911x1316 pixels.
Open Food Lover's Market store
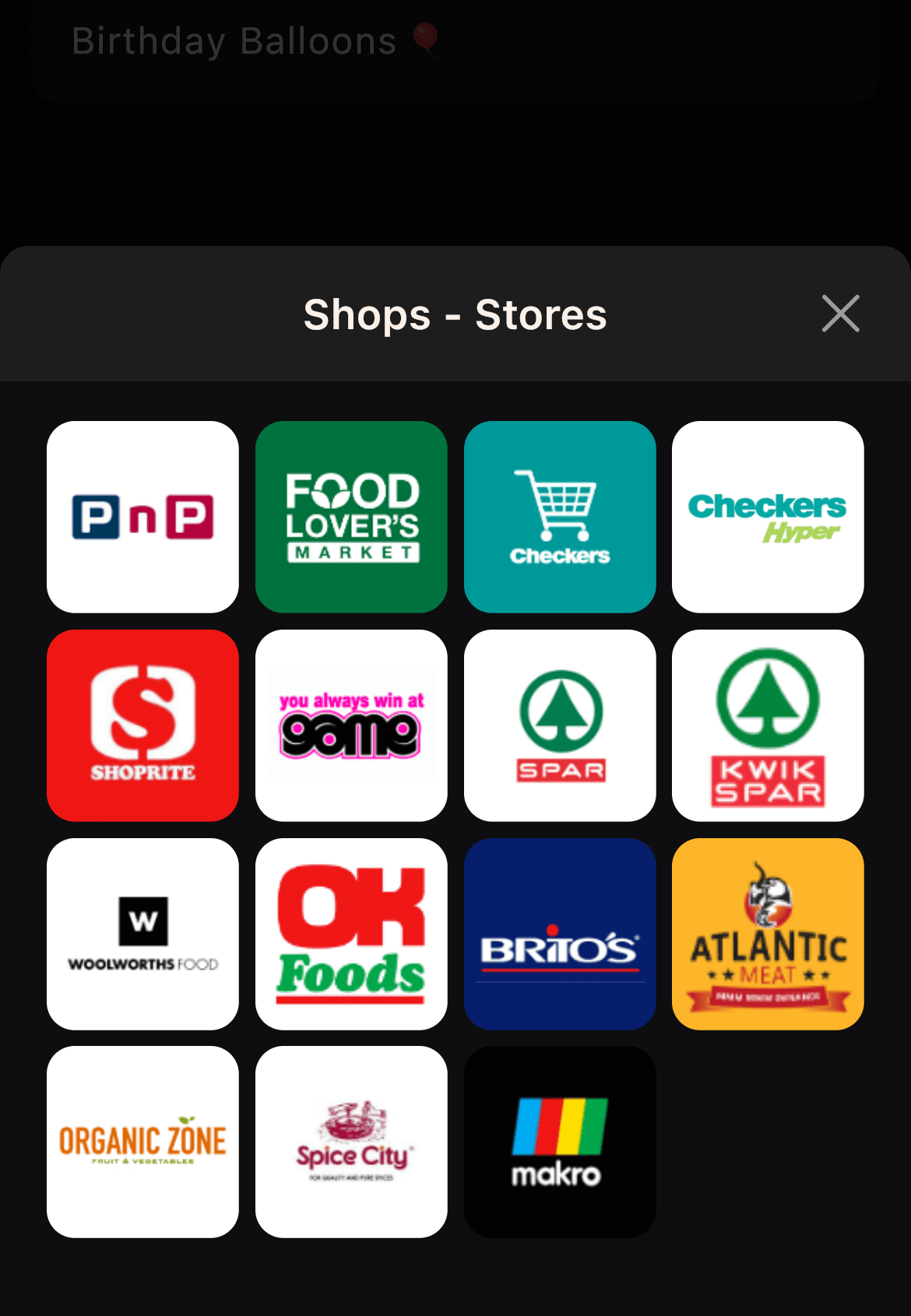pyautogui.click(x=351, y=517)
